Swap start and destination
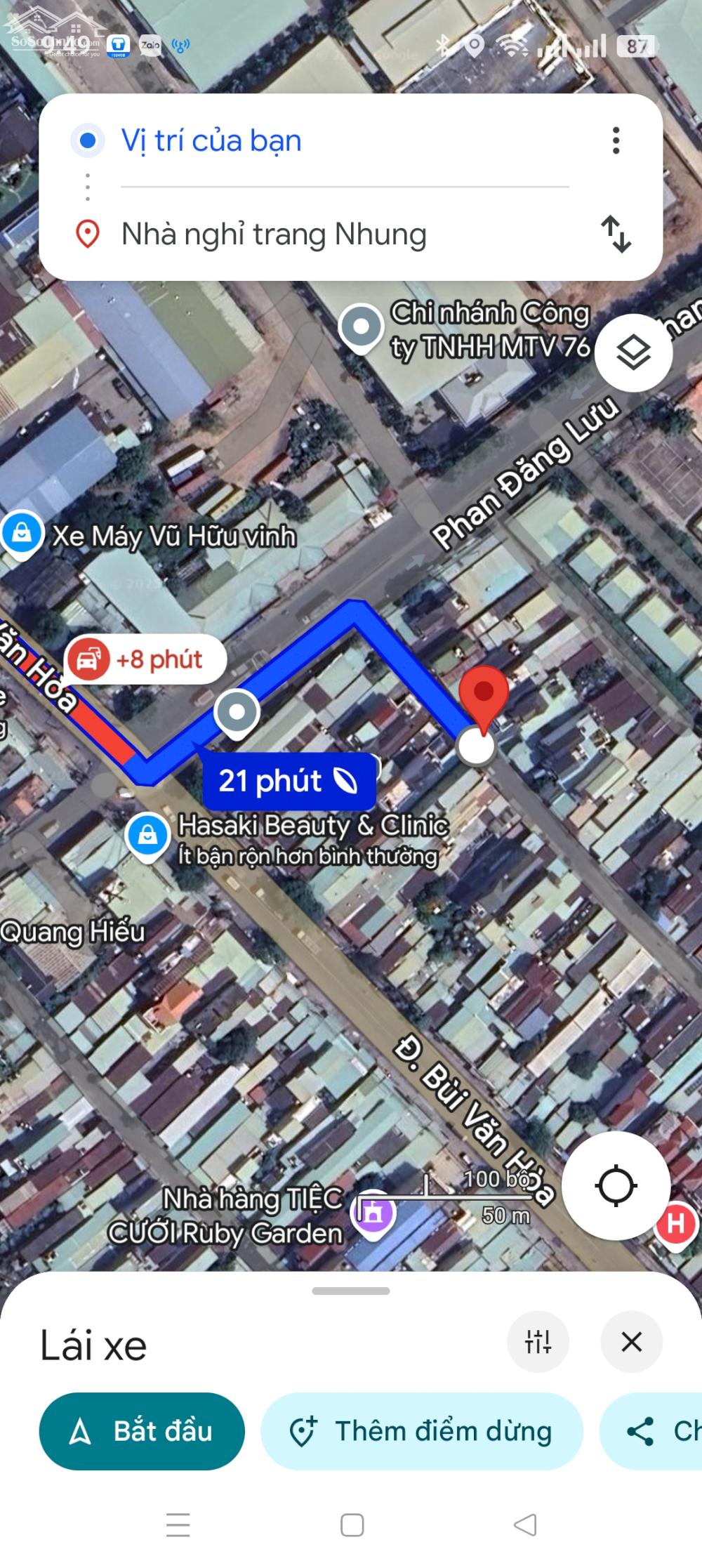 click(x=616, y=234)
